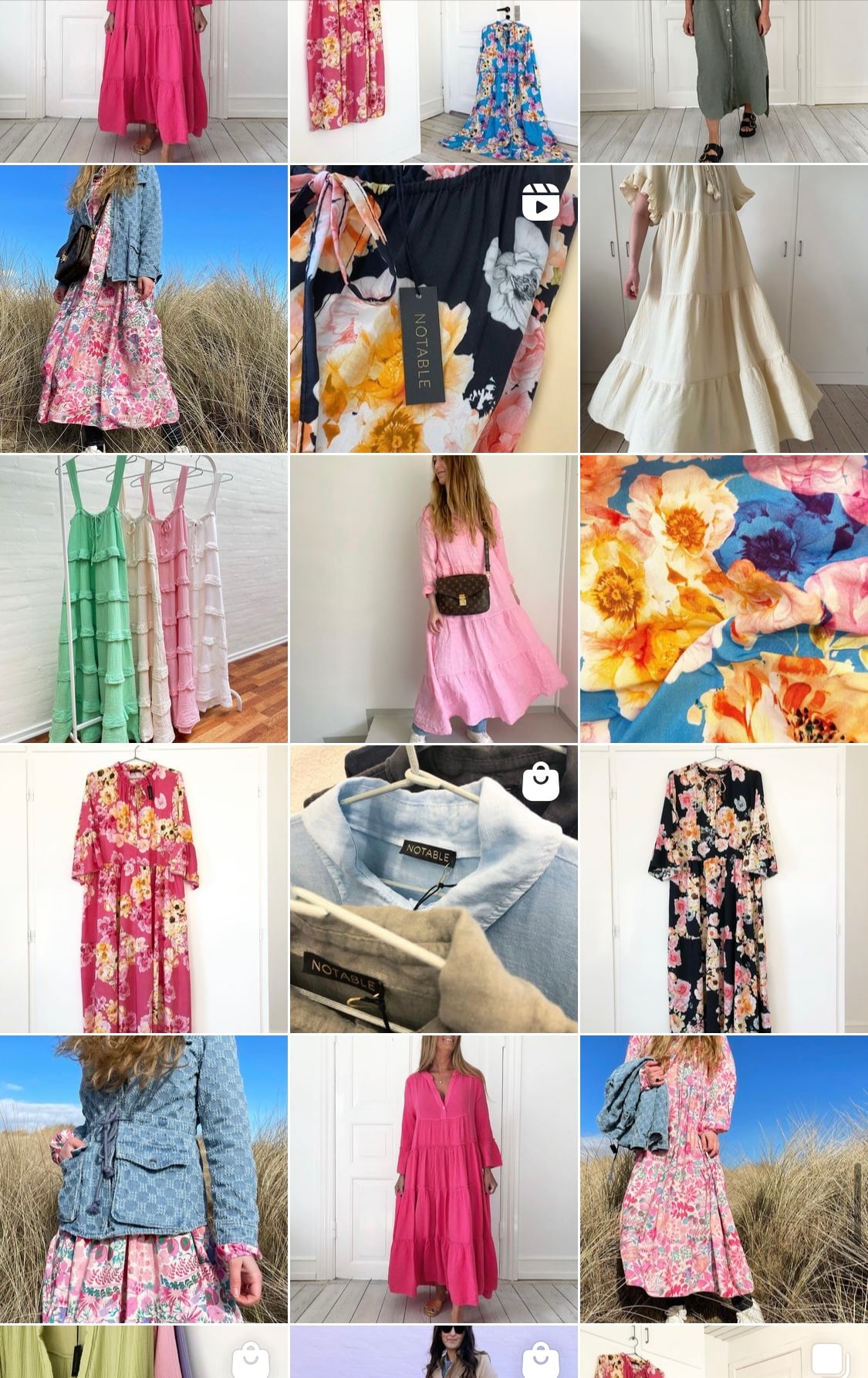The width and height of the screenshot is (868, 1378).
Task: Open the blue floral fabric close-up post
Action: click(x=724, y=599)
